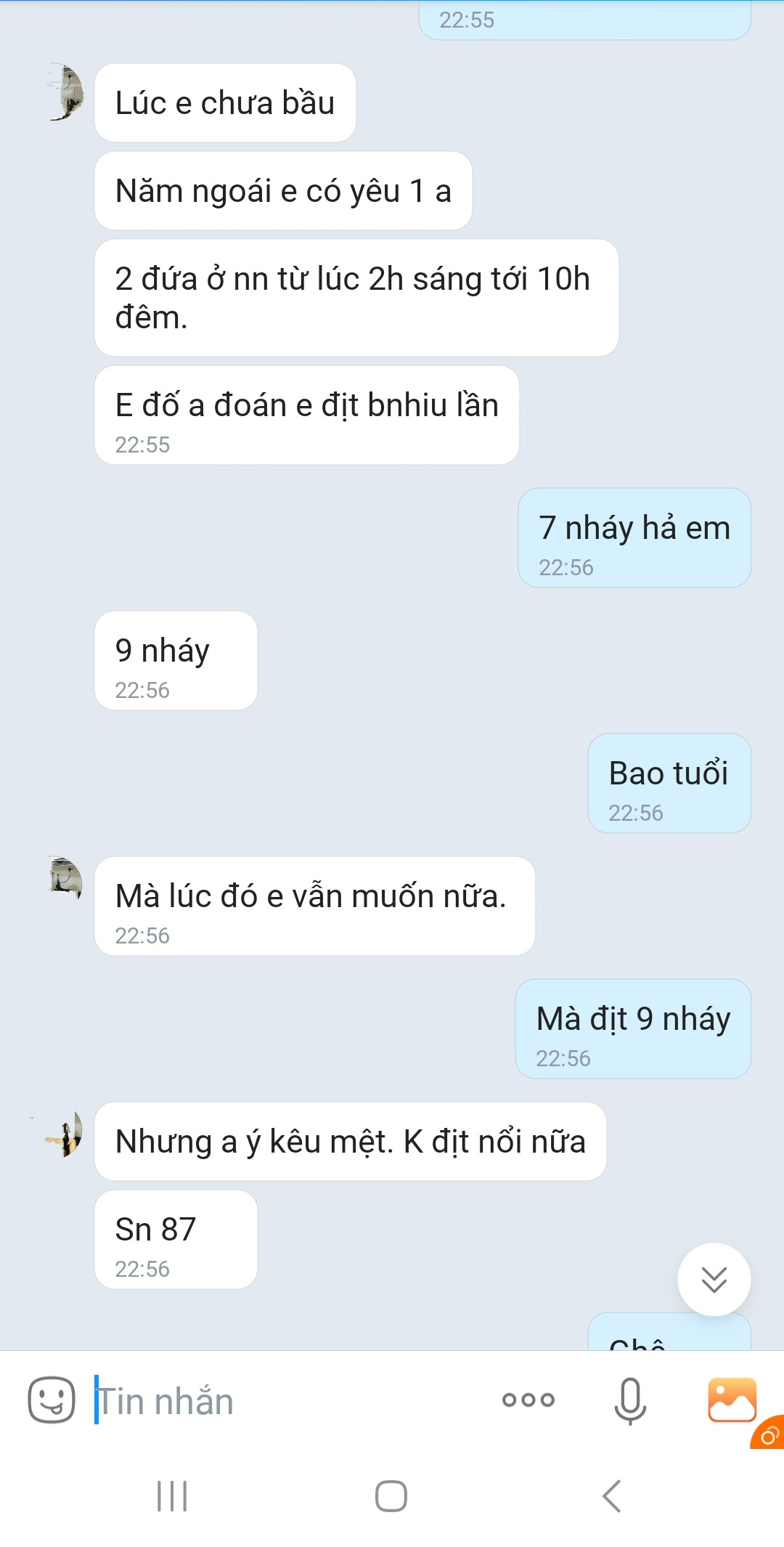
Task: Tap the microphone icon to record voice message
Action: tap(630, 1400)
